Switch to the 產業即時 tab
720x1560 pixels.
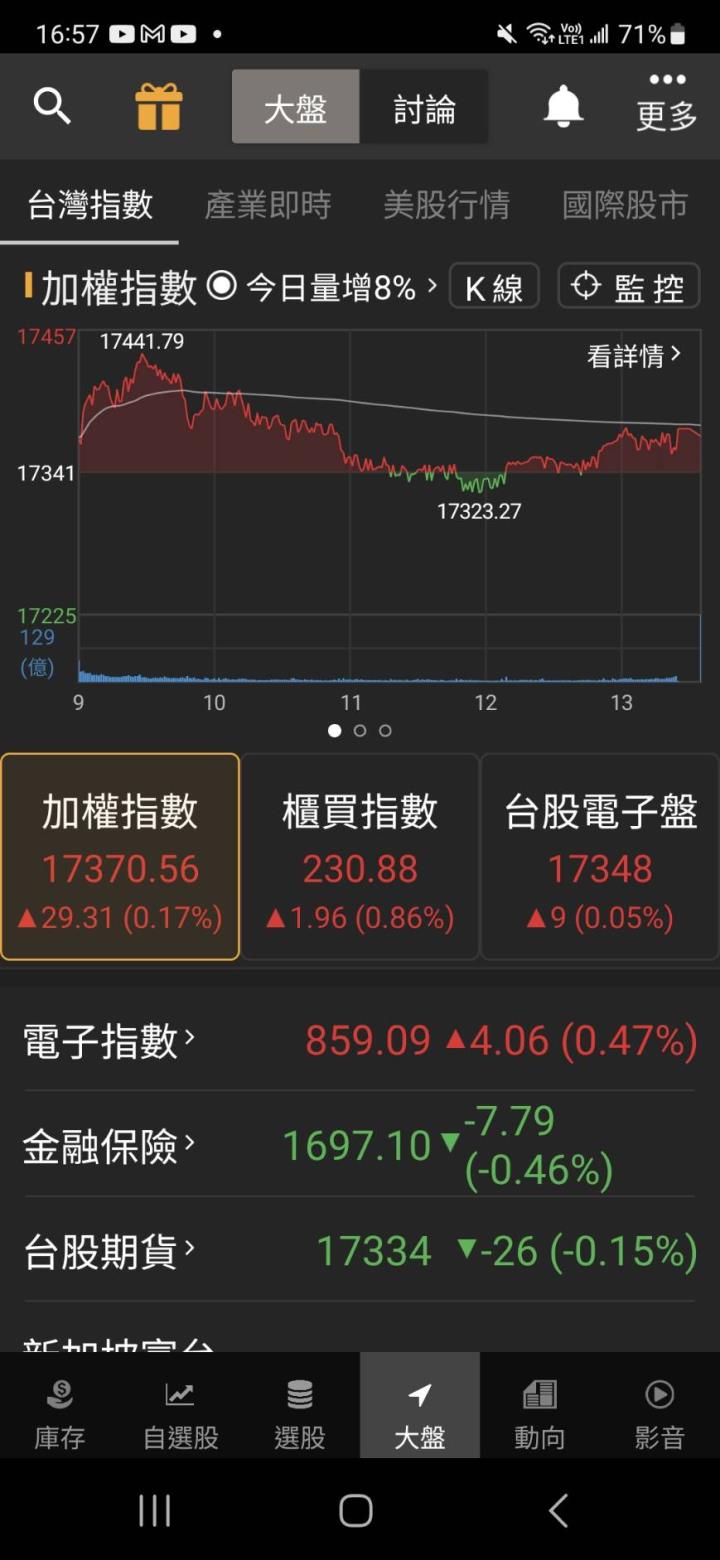267,205
